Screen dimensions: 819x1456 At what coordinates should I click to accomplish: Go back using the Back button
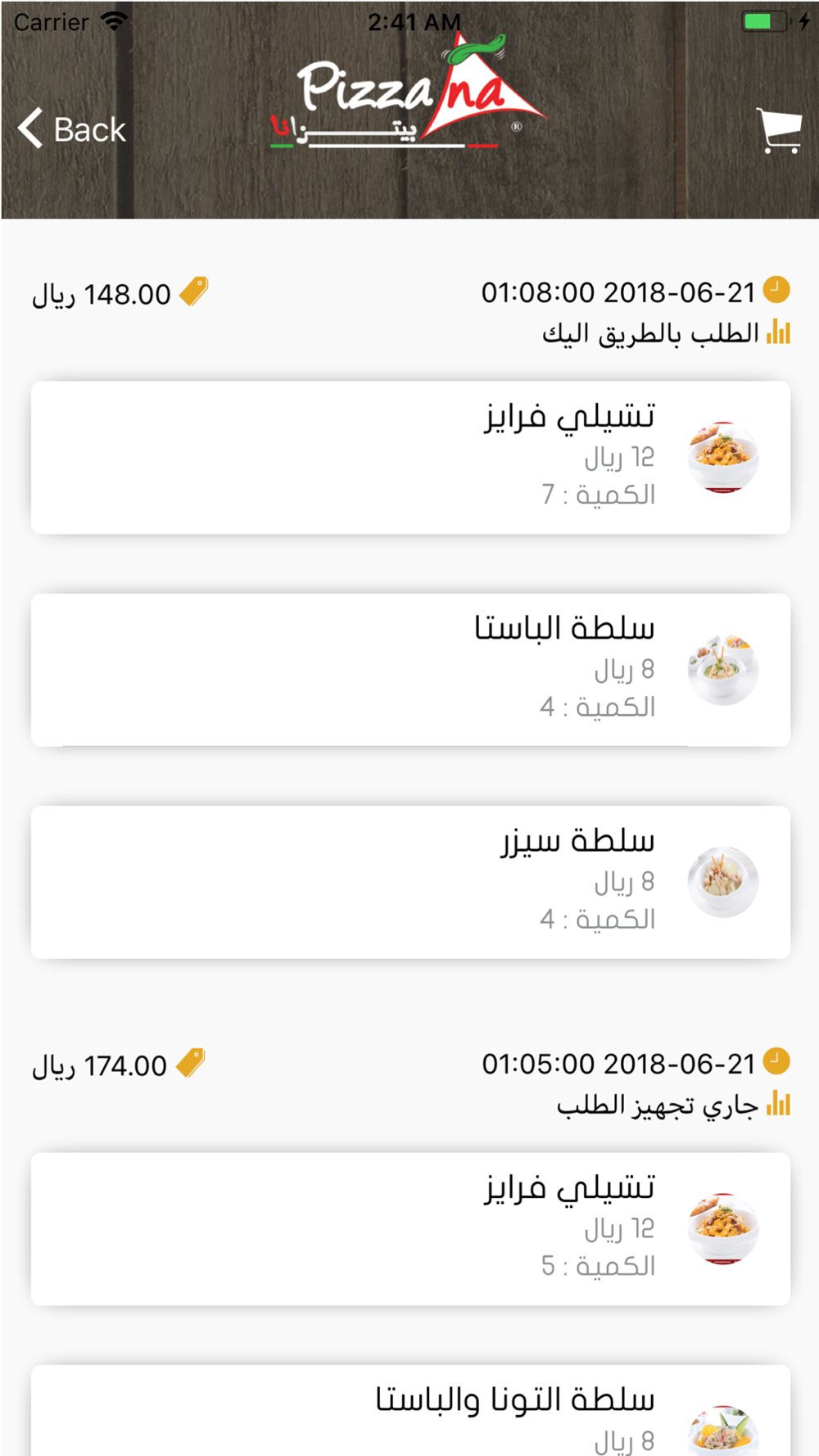tap(72, 129)
